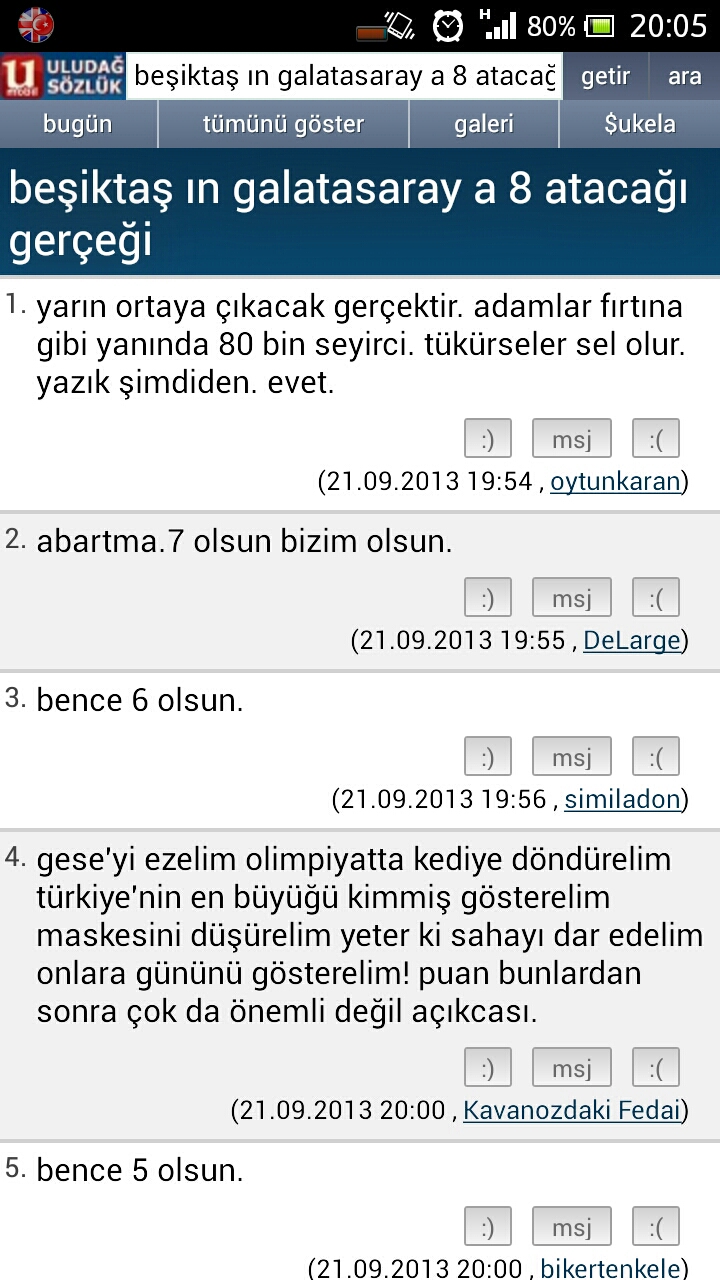Switch to the bugün tab

78,124
